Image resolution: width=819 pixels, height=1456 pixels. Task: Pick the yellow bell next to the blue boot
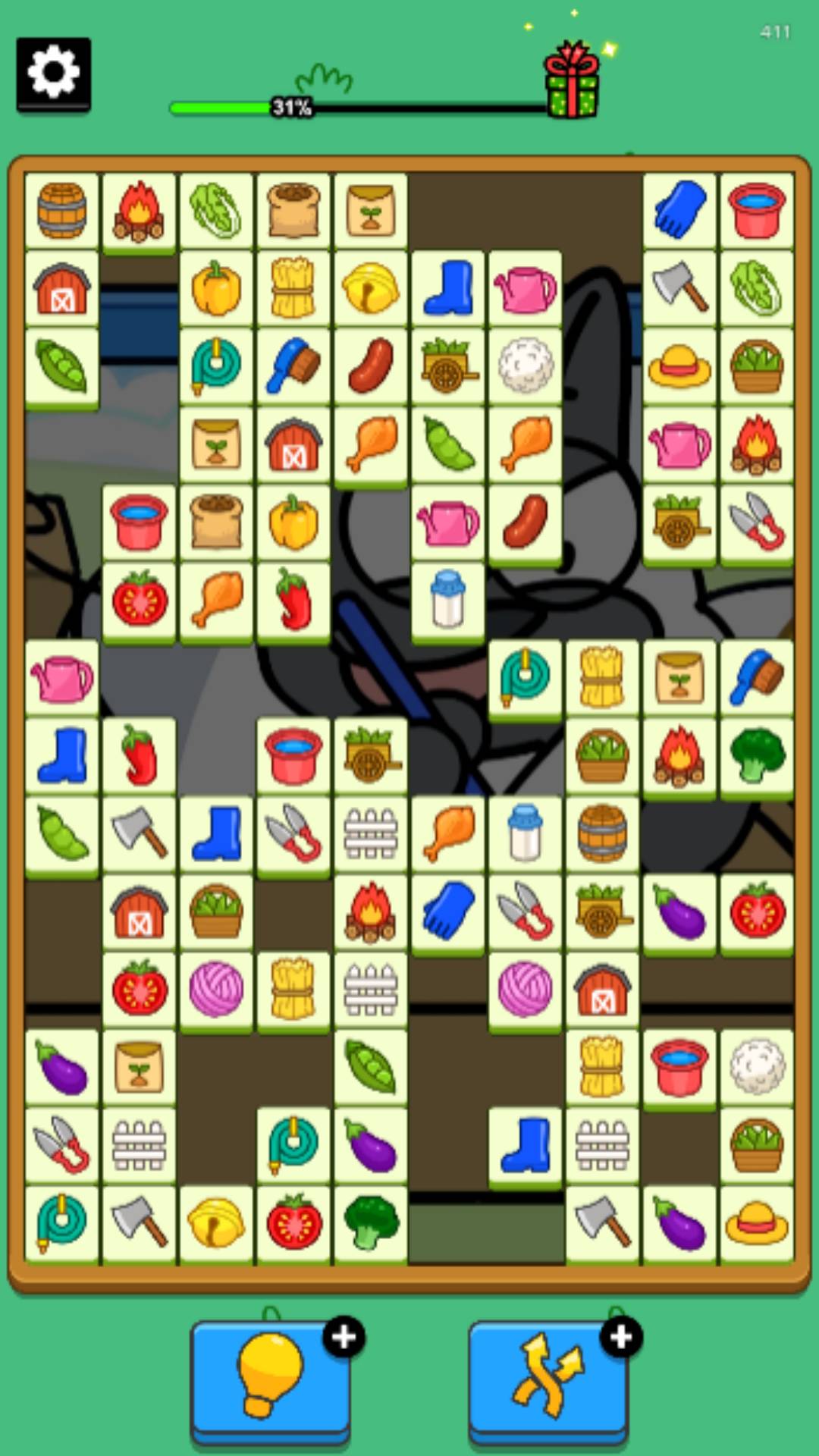coord(370,288)
